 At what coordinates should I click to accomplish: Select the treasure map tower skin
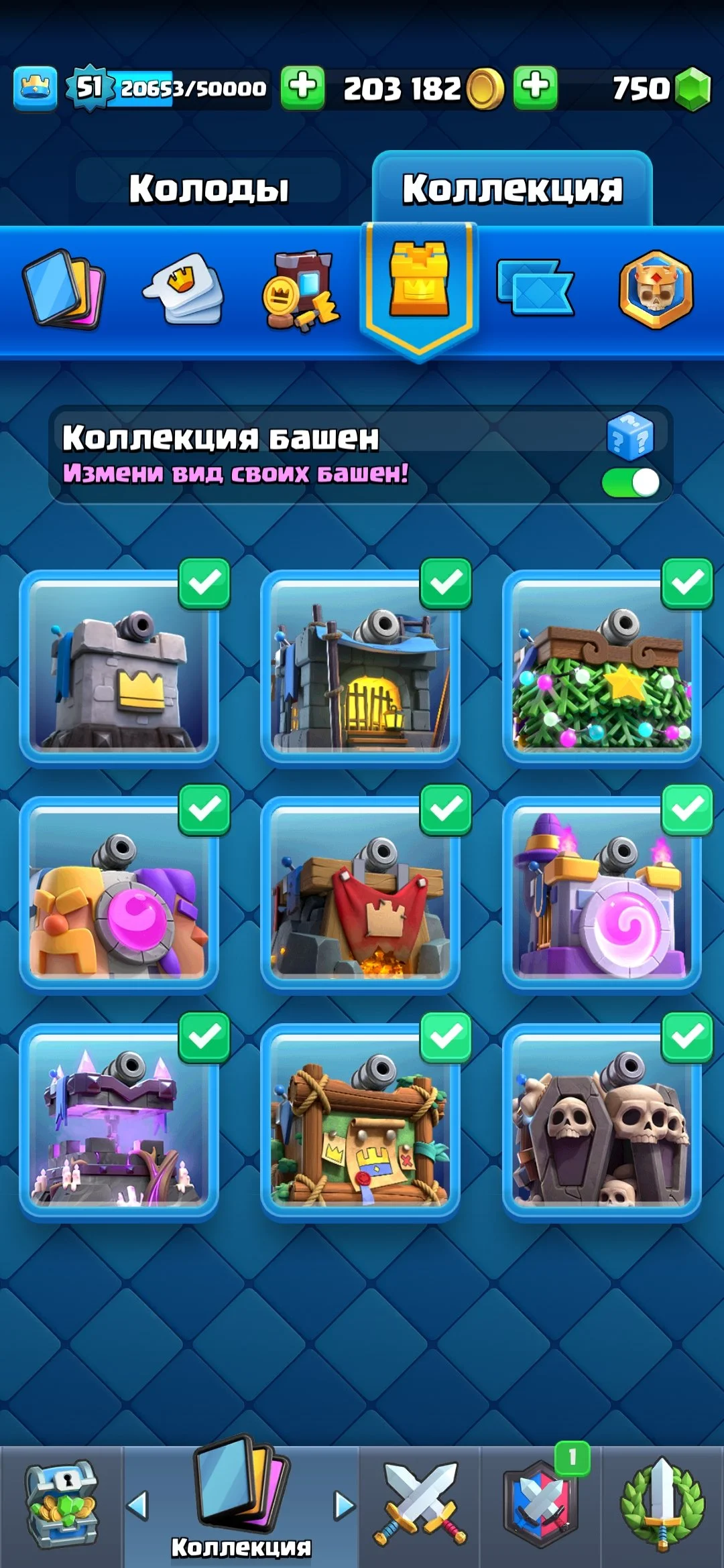[x=360, y=1120]
